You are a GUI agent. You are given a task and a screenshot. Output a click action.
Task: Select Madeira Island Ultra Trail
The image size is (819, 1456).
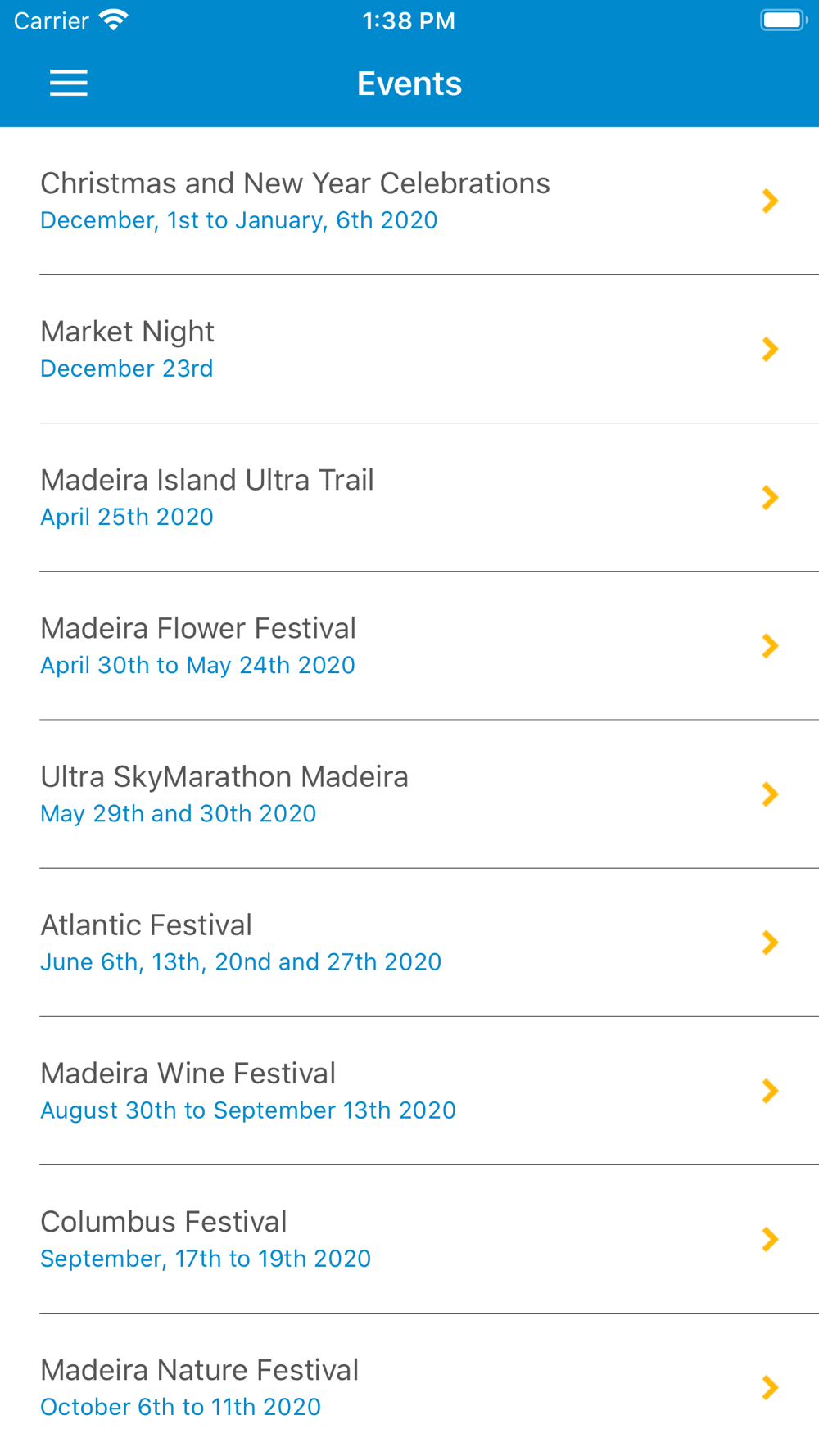coord(409,497)
